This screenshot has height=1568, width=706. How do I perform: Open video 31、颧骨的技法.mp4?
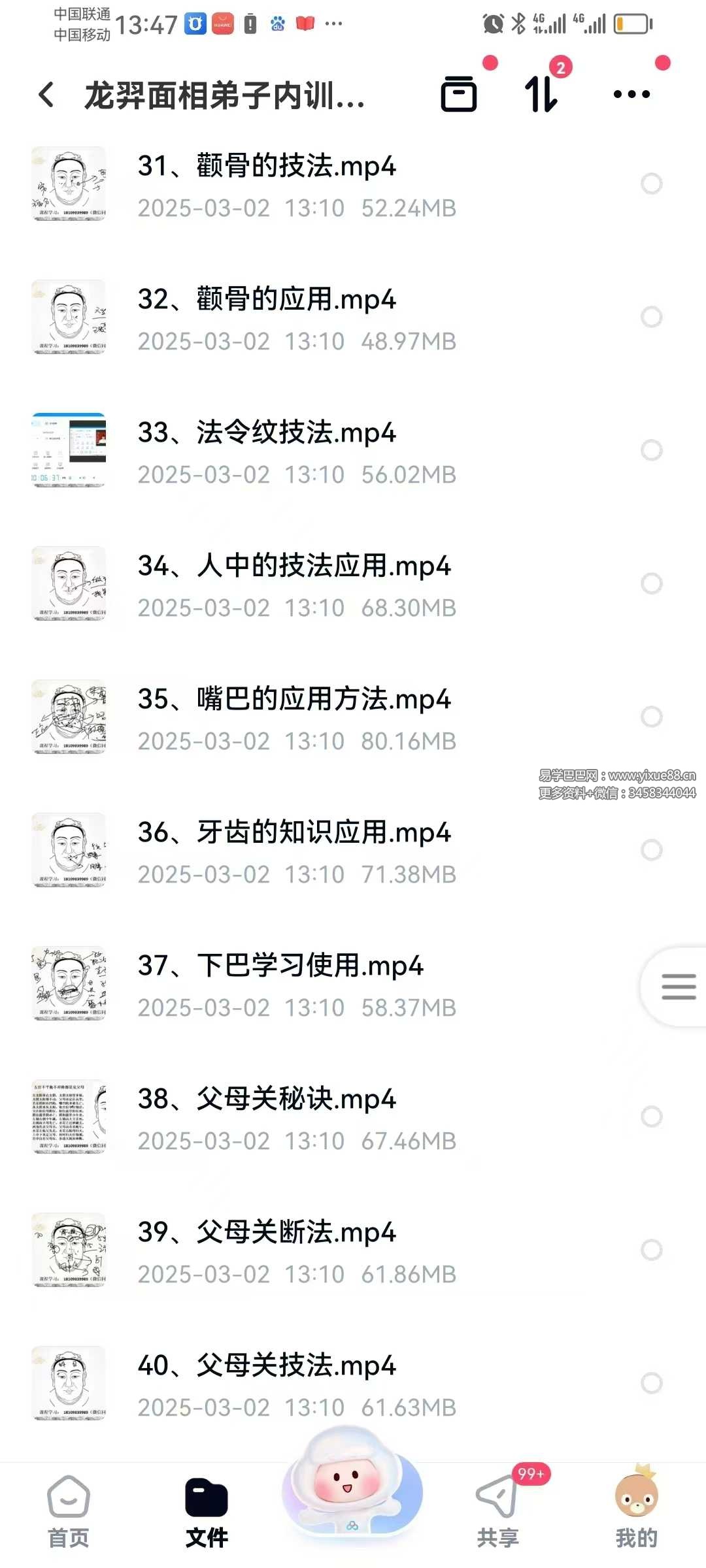pyautogui.click(x=267, y=166)
